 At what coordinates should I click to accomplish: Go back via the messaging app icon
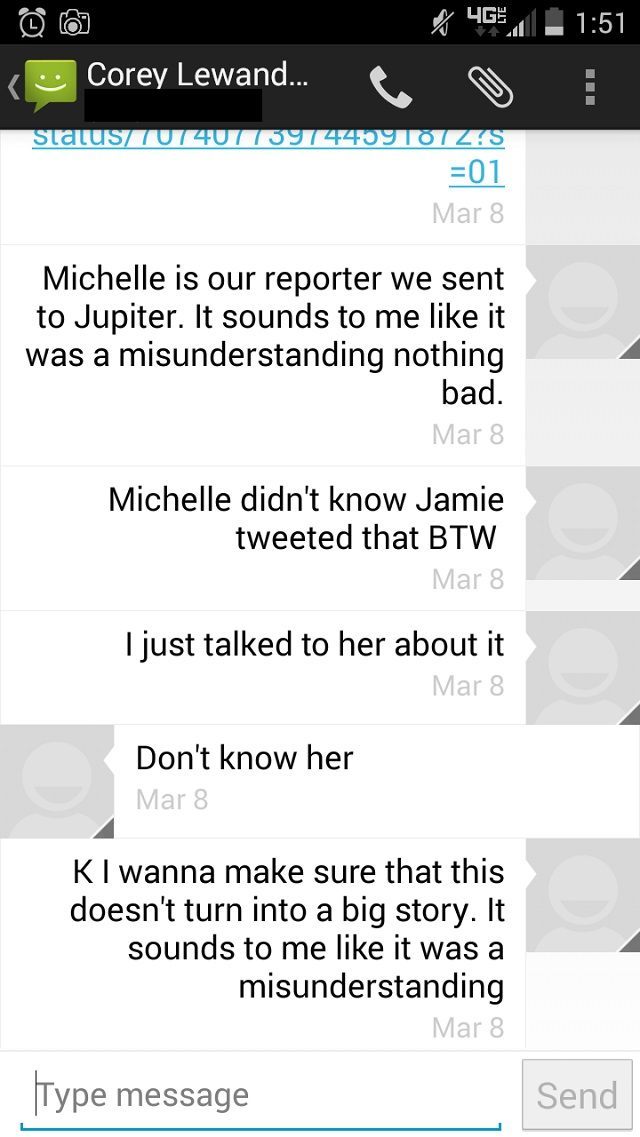44,86
